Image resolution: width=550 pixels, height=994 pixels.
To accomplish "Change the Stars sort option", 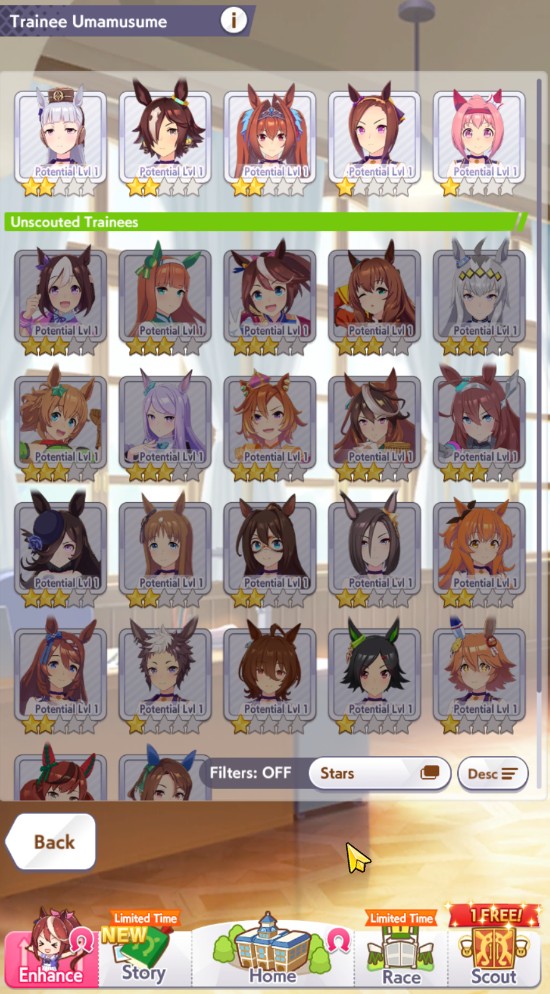I will point(379,773).
